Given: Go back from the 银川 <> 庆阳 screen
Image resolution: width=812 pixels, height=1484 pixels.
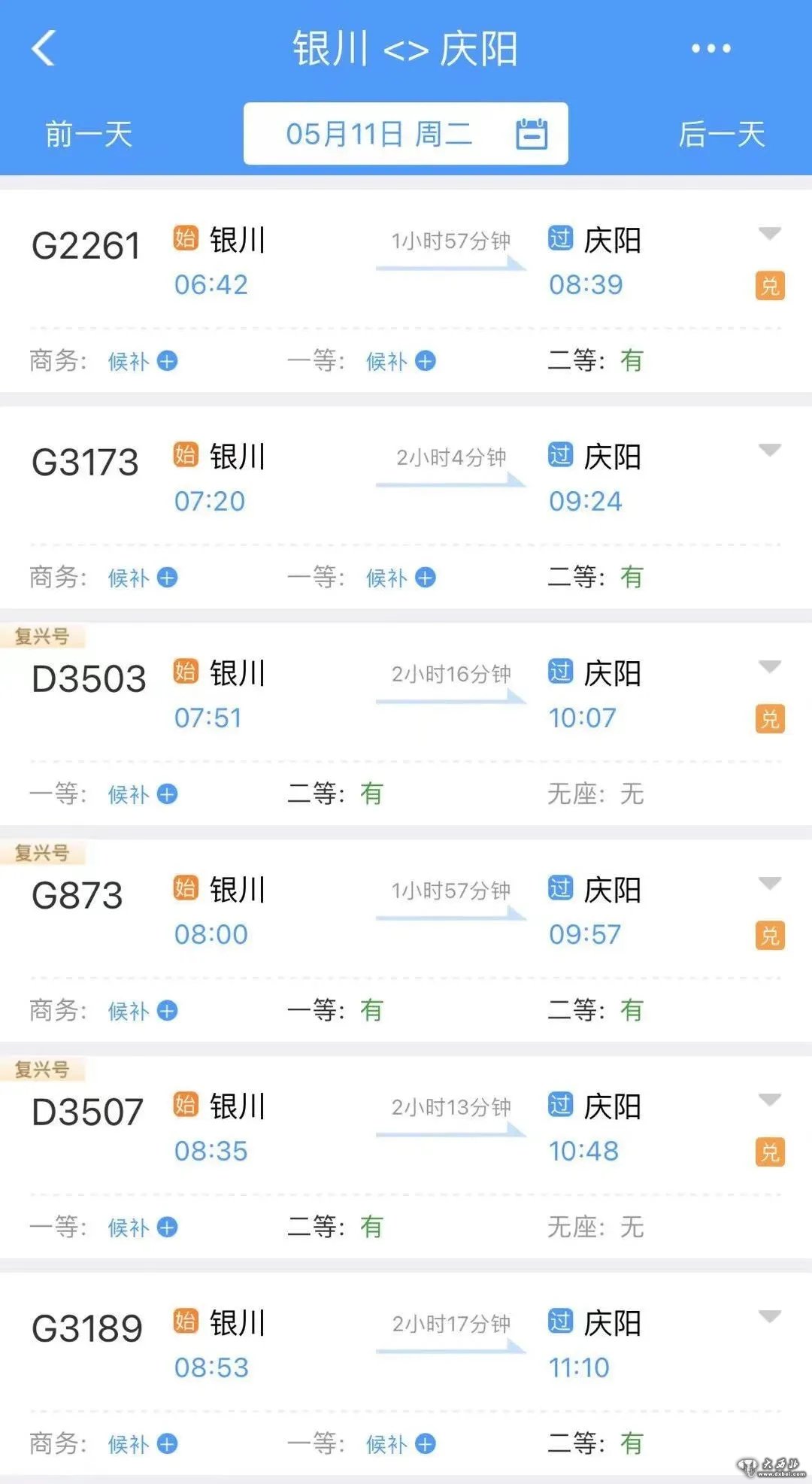Looking at the screenshot, I should [44, 49].
